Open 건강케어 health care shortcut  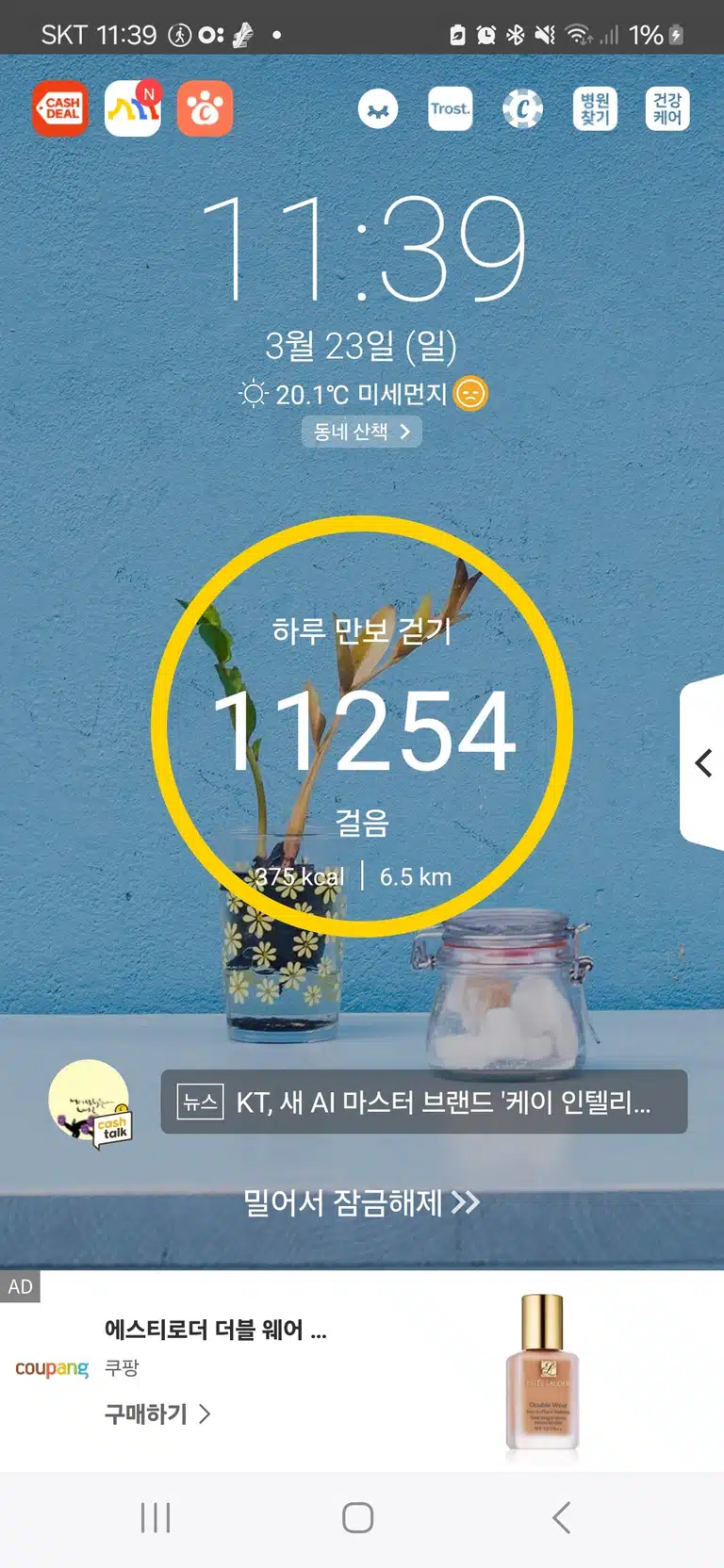tap(667, 108)
